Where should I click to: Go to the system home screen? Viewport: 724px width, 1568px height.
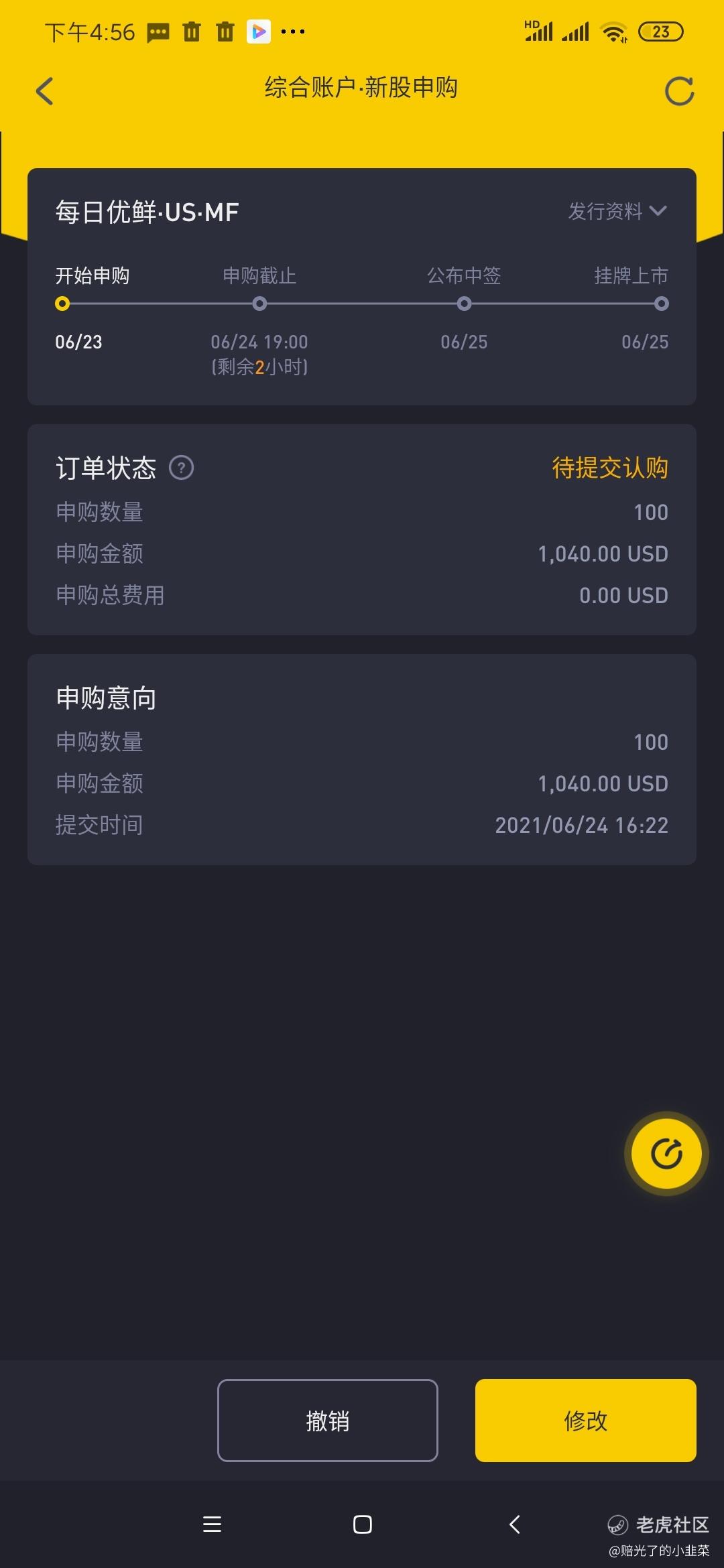[363, 1524]
